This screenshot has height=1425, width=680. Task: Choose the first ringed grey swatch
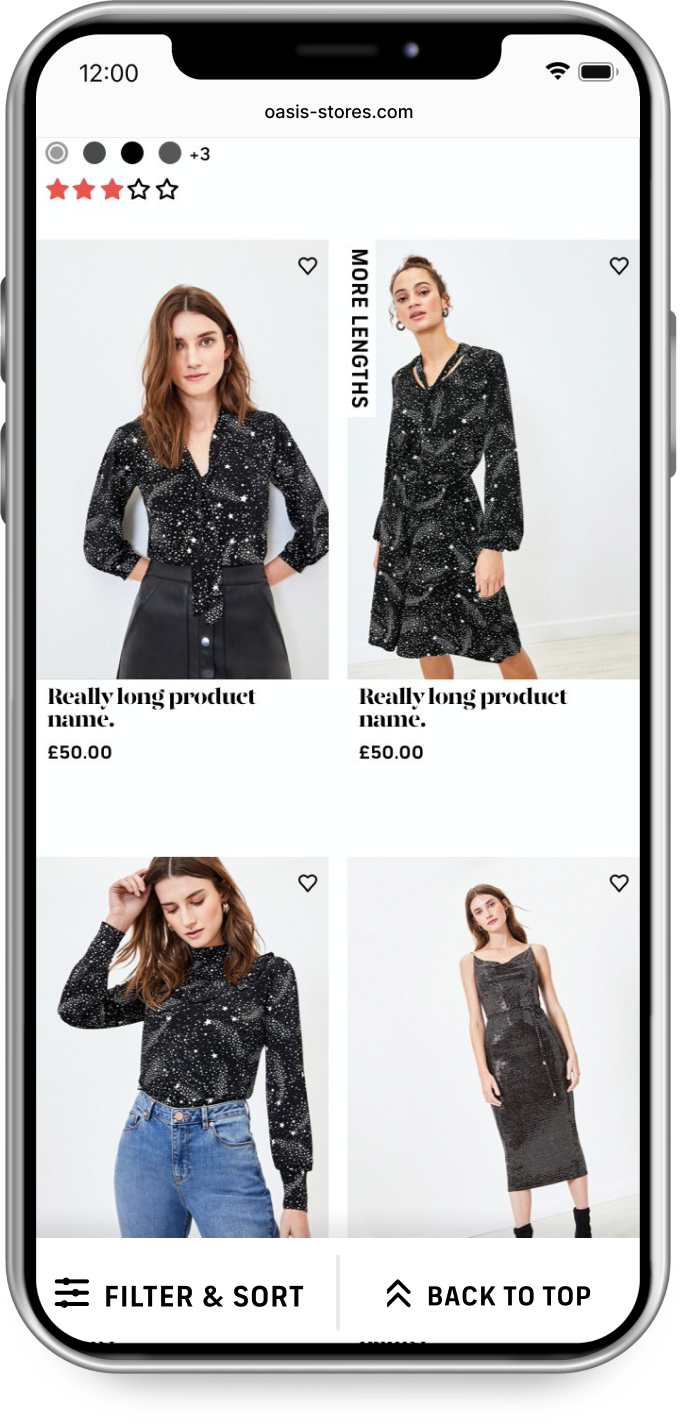(57, 153)
